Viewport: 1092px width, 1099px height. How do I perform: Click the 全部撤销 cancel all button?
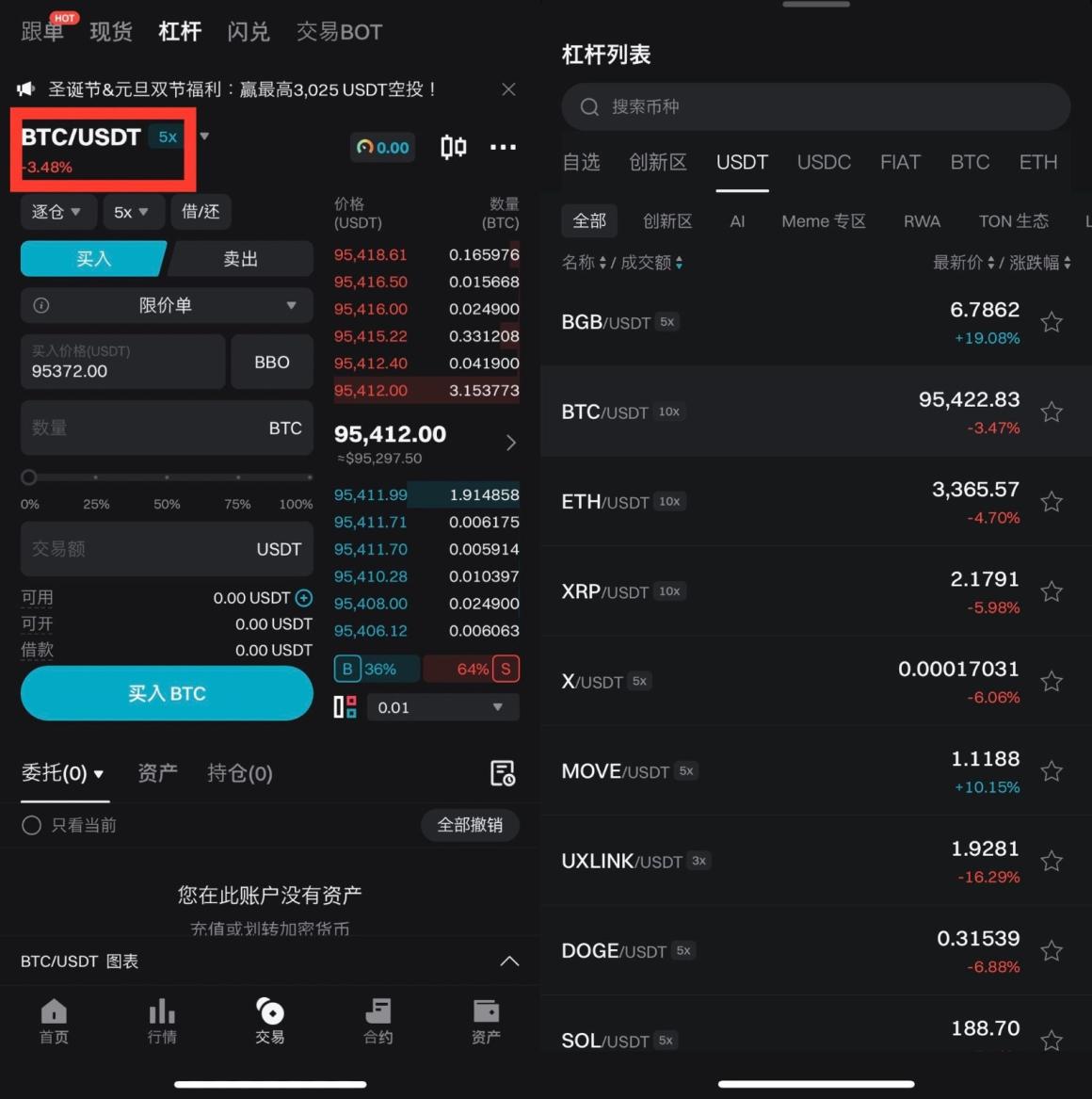[x=470, y=824]
